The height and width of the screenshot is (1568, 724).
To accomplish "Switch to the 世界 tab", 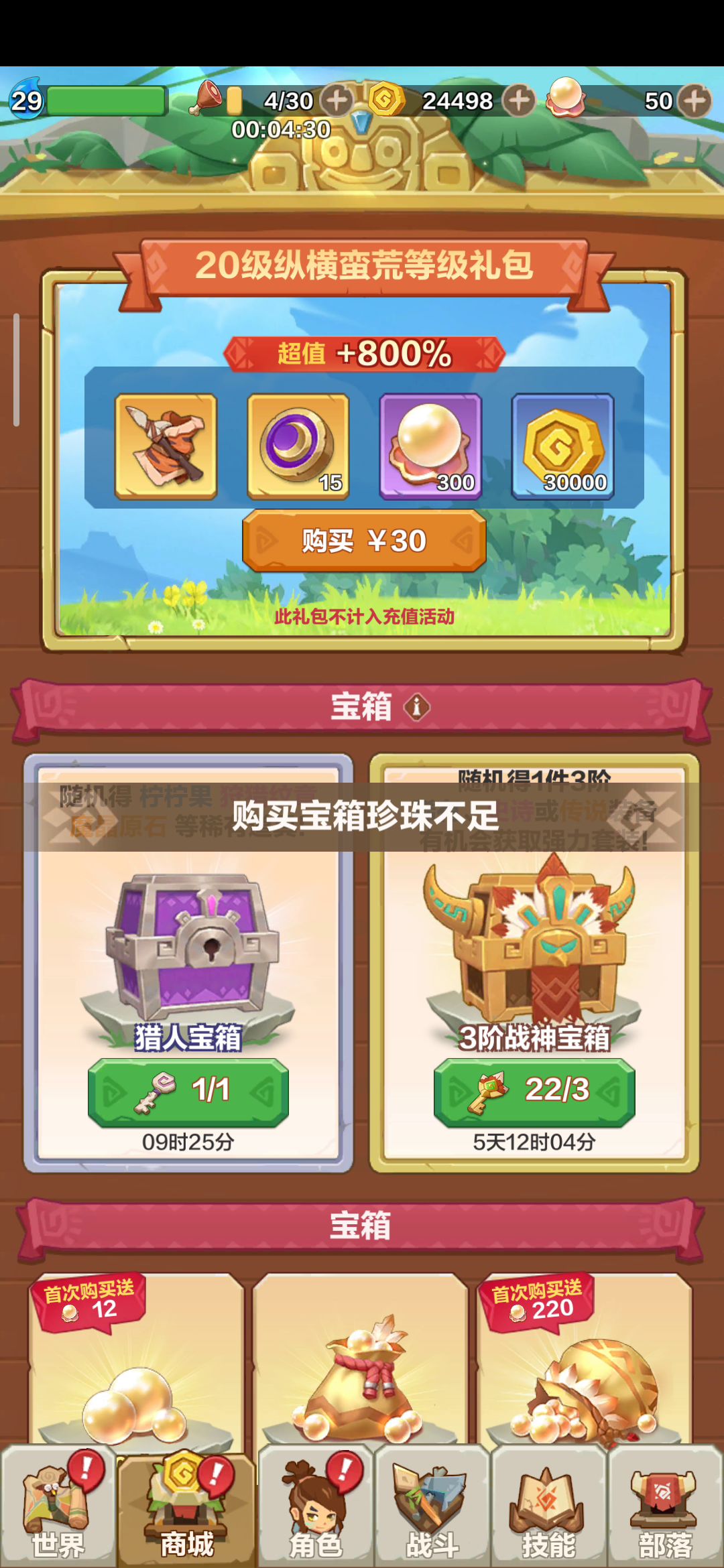I will 58,1504.
